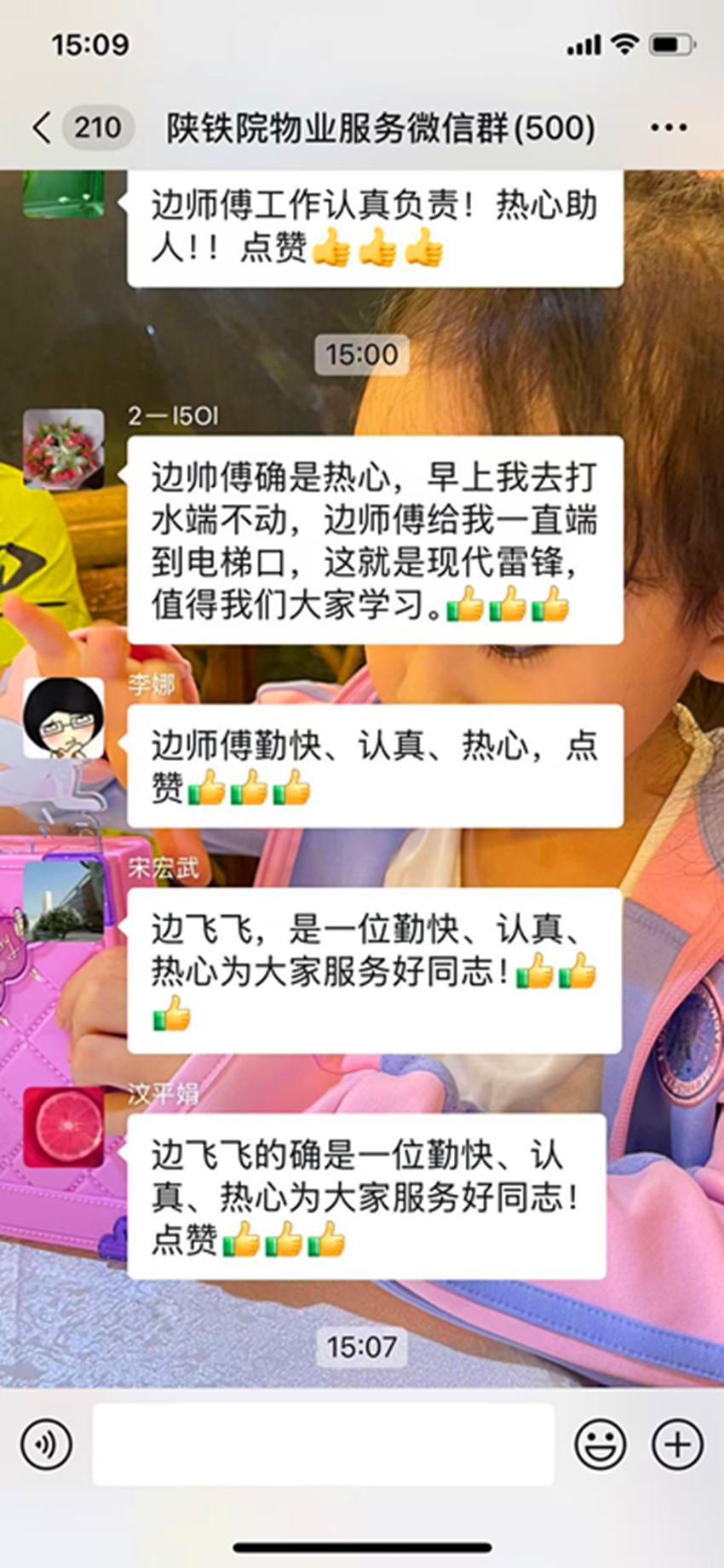Open the emoji sticker panel
The image size is (724, 1568).
coord(600,1445)
